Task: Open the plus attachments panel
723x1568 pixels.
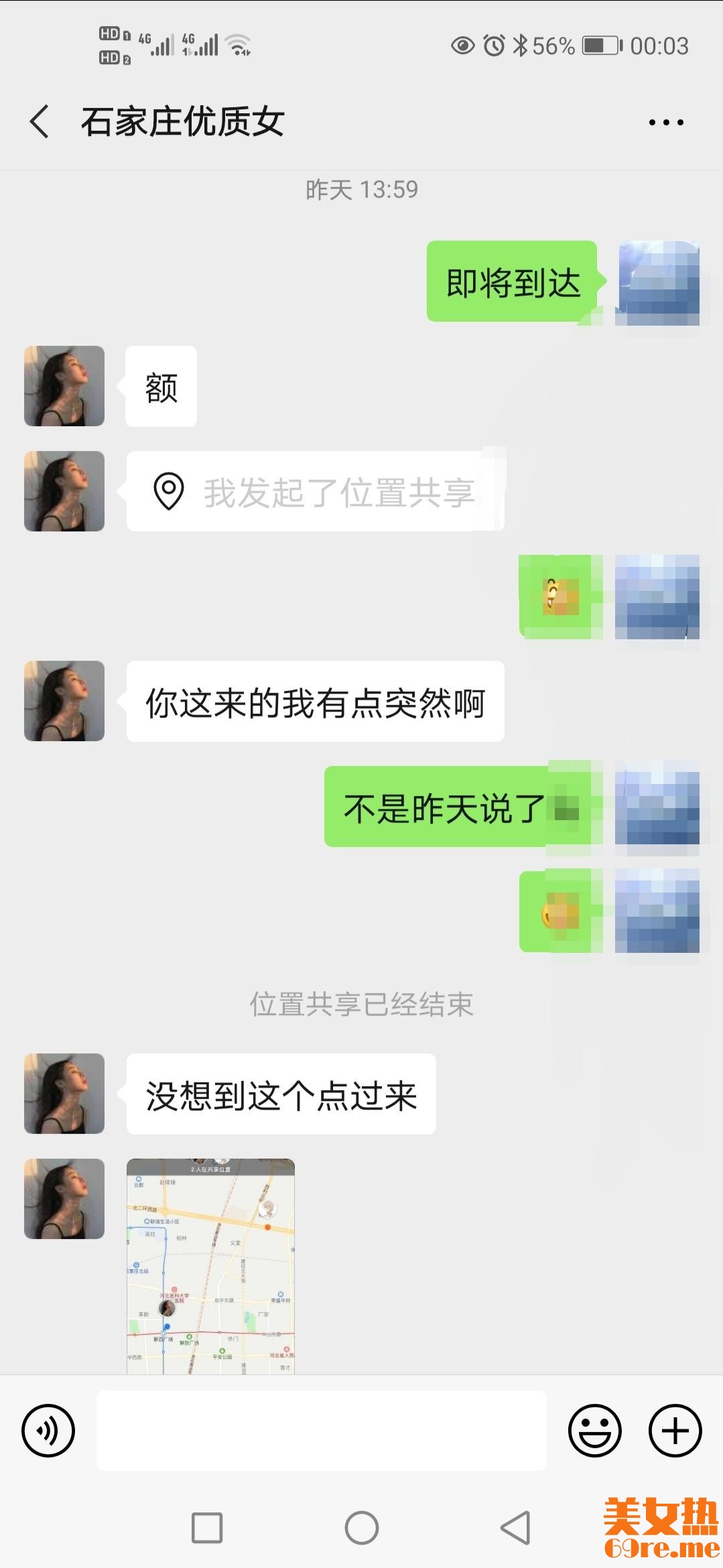Action: (x=675, y=1430)
